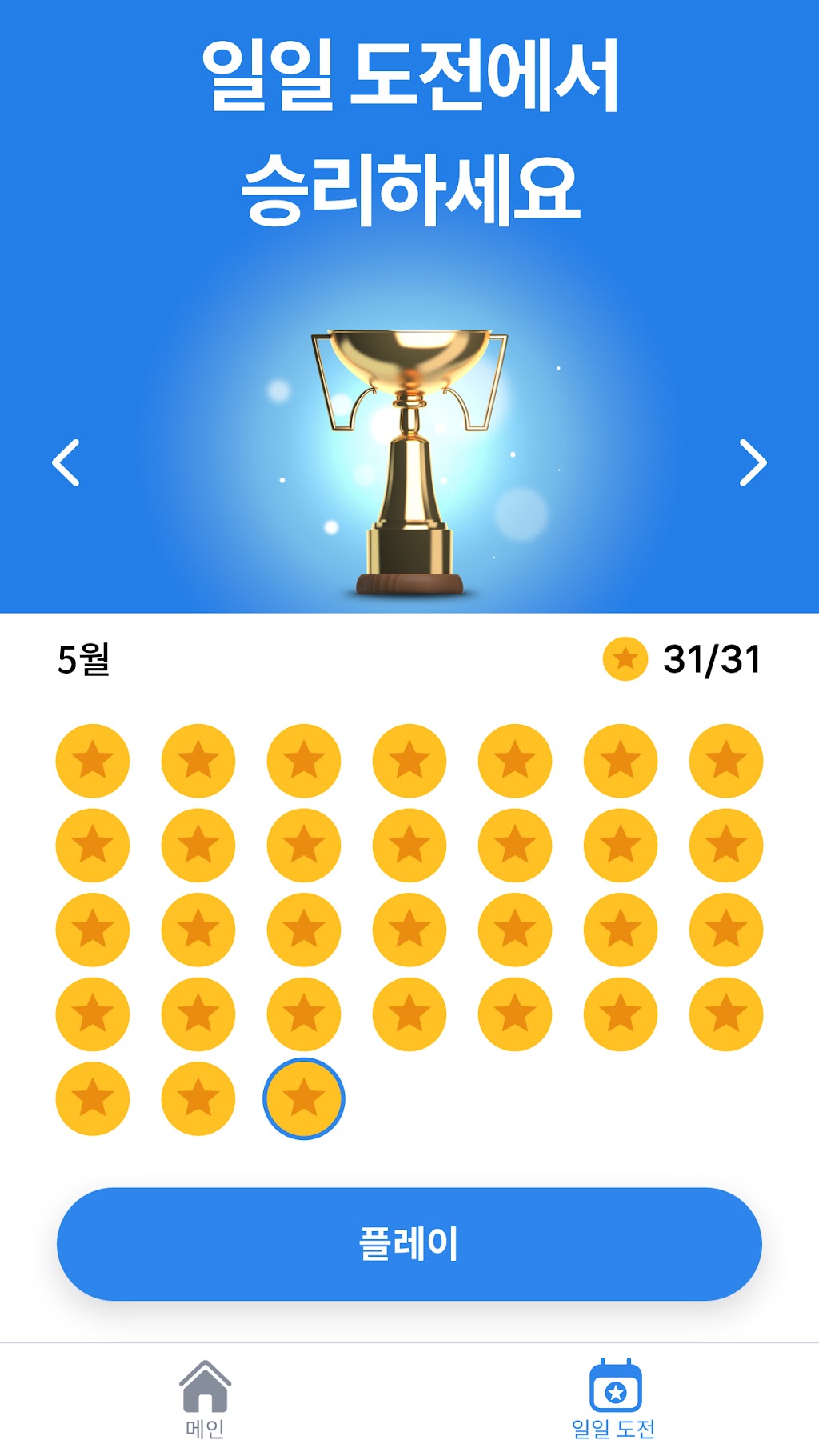Viewport: 819px width, 1456px height.
Task: Switch to the 메인 tab
Action: coord(205,1399)
